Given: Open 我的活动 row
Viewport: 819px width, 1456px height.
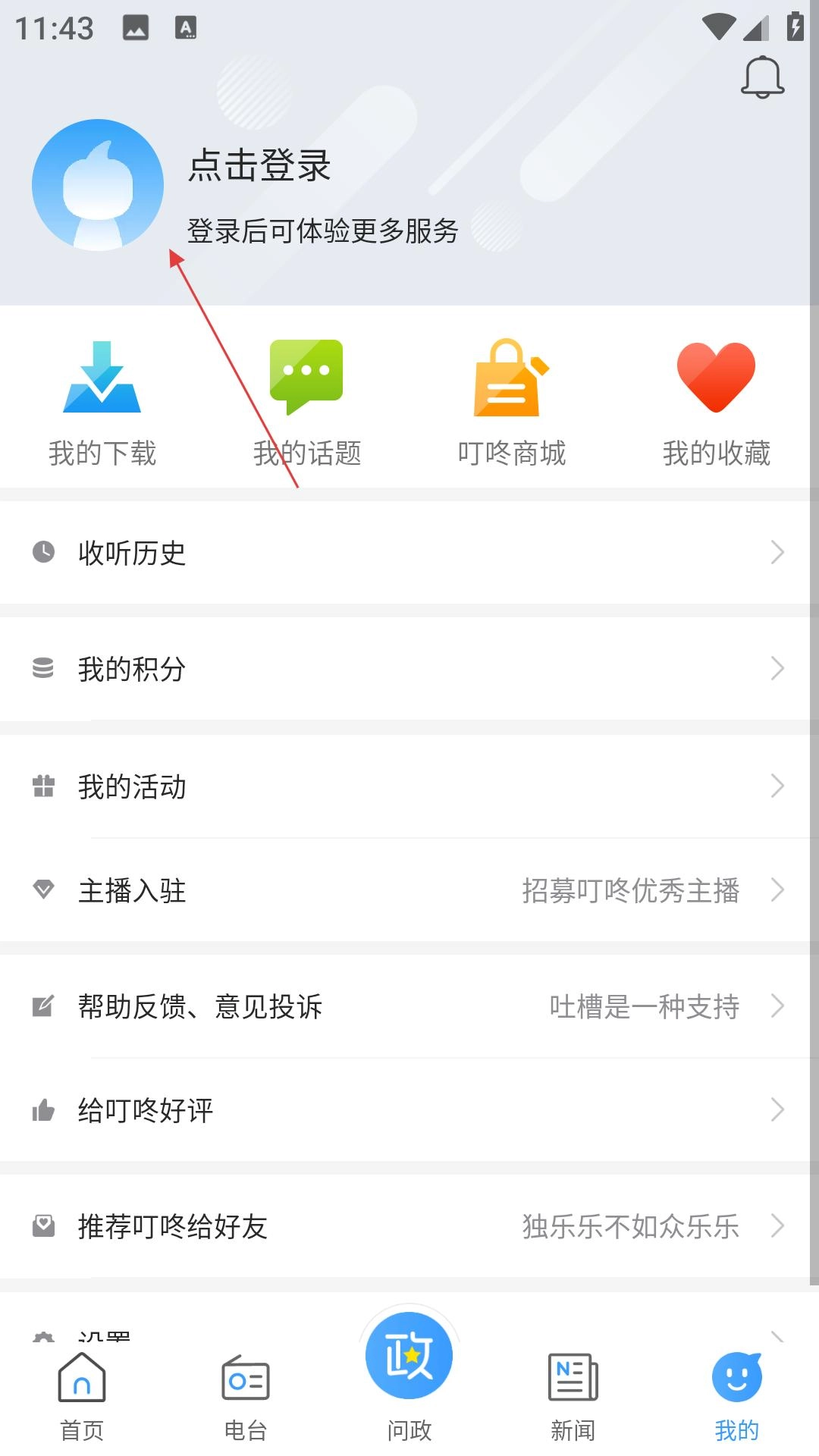Looking at the screenshot, I should tap(409, 786).
